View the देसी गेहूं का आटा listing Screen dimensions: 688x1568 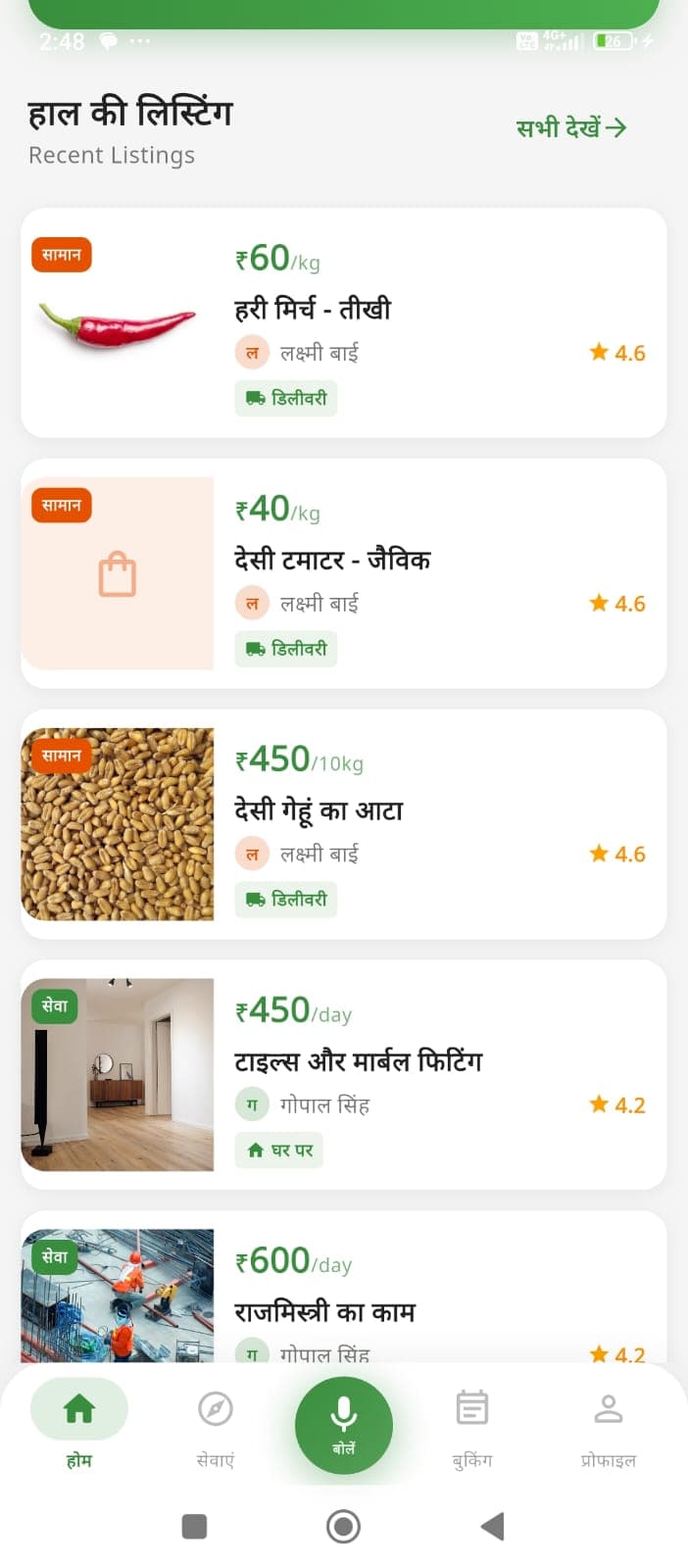tap(343, 824)
